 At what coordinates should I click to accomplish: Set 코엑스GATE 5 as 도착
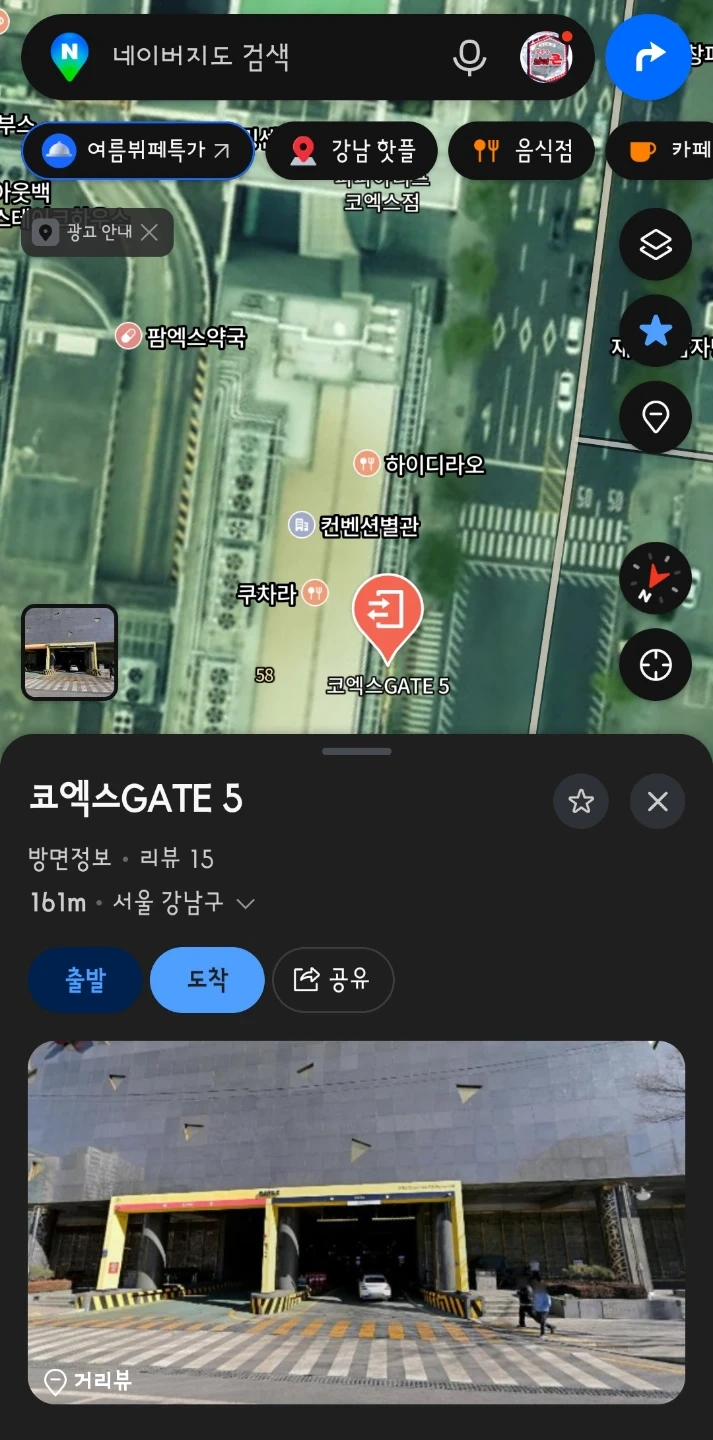(x=207, y=980)
